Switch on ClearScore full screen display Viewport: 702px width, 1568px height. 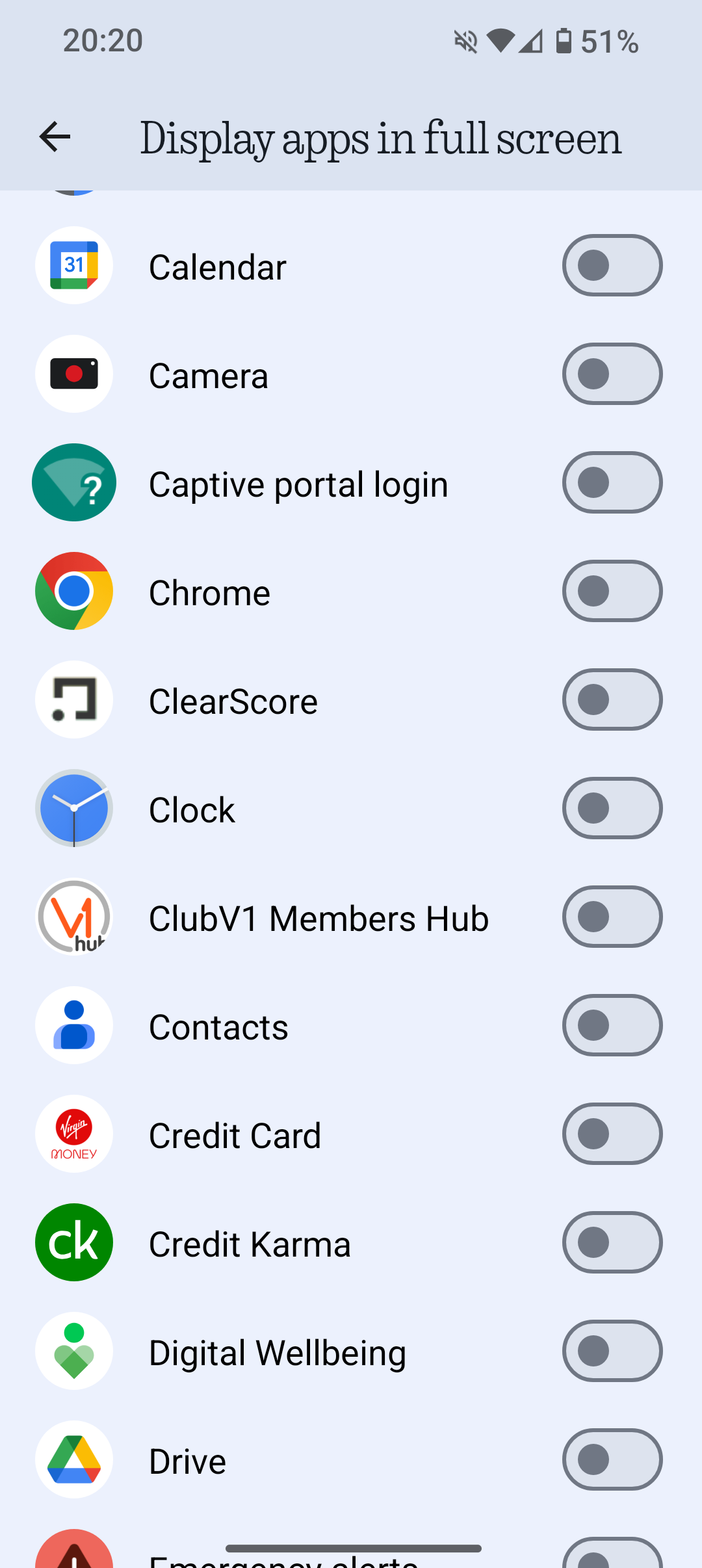click(x=612, y=699)
